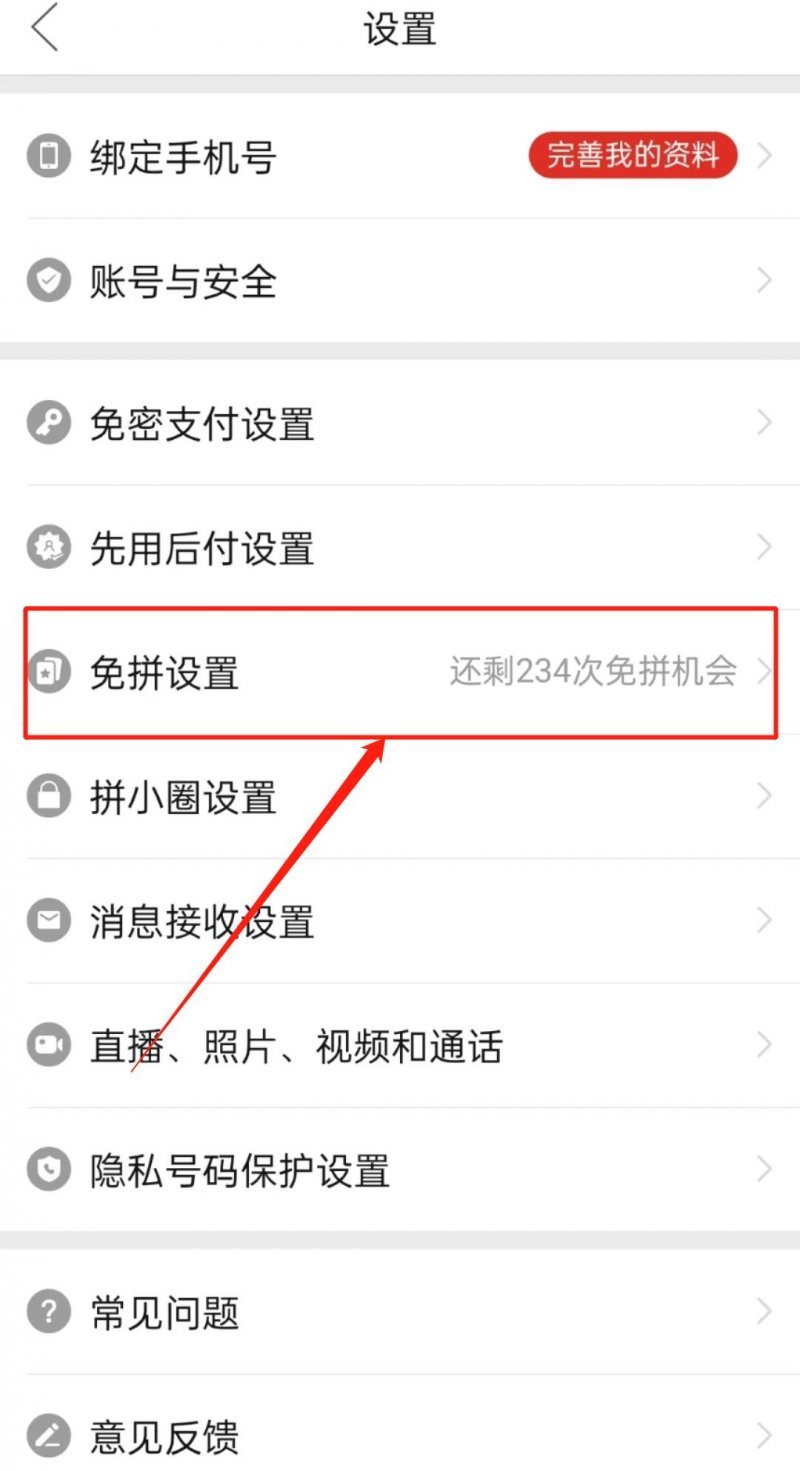Open 拼小圈设置
The width and height of the screenshot is (800, 1471).
click(400, 797)
